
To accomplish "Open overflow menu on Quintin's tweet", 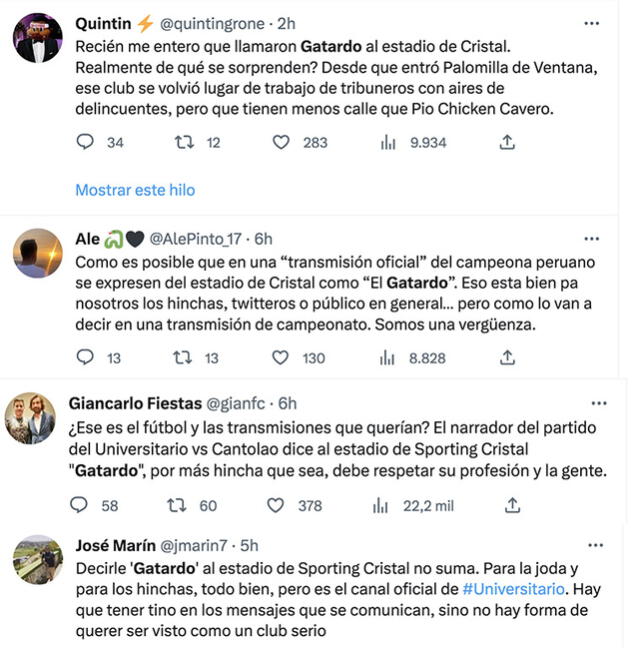I will (x=592, y=23).
